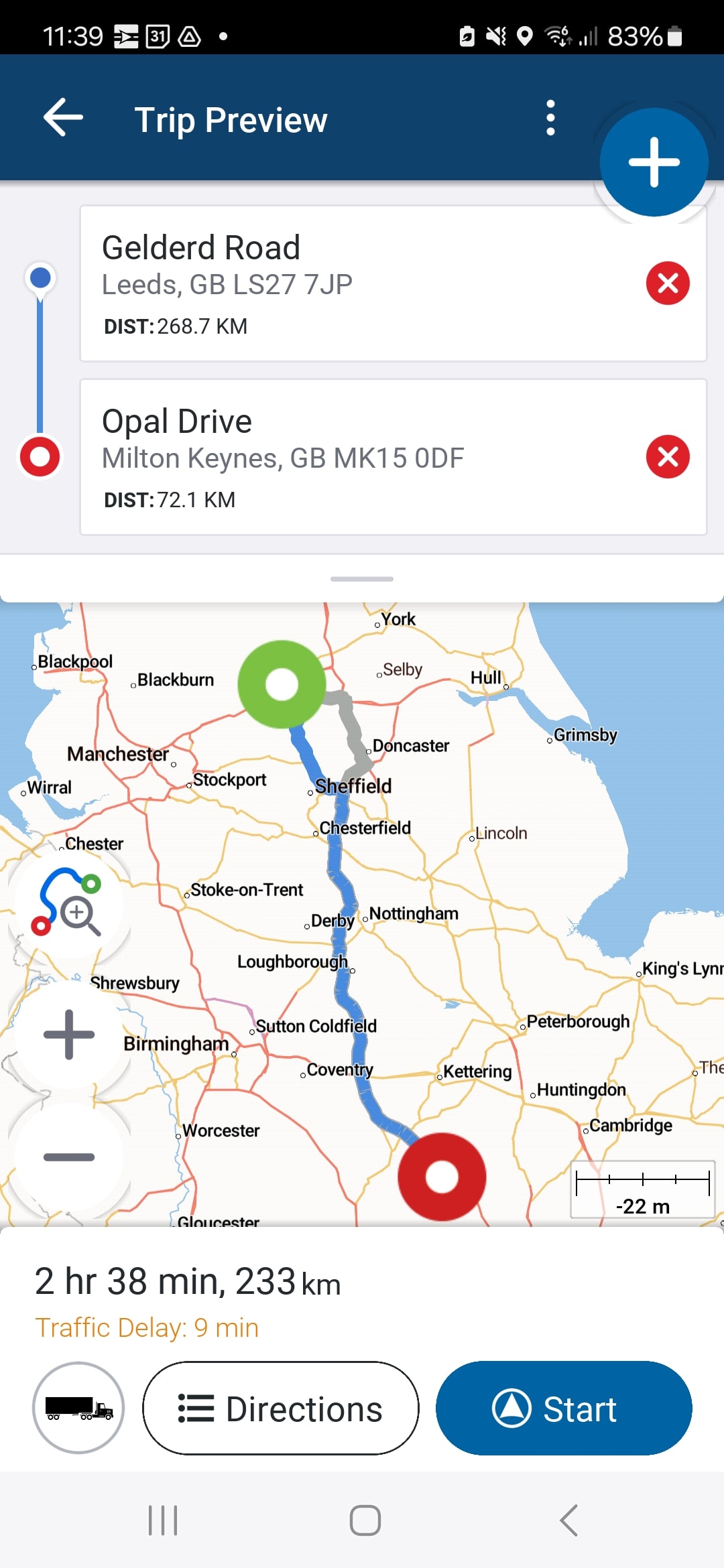The height and width of the screenshot is (1568, 724).
Task: Start navigation
Action: [564, 1408]
